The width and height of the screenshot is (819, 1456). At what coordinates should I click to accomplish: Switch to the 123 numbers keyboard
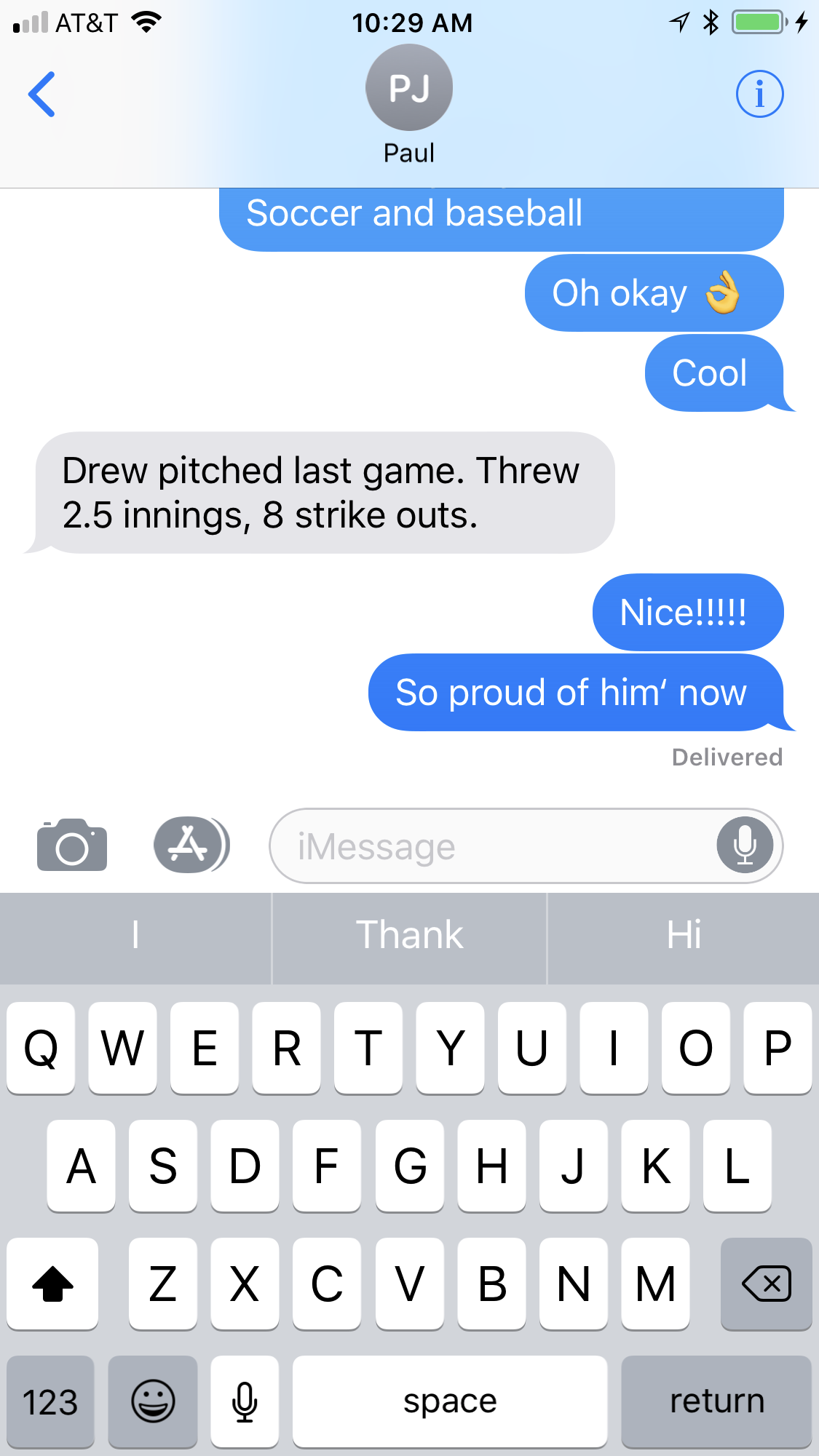(x=50, y=1401)
